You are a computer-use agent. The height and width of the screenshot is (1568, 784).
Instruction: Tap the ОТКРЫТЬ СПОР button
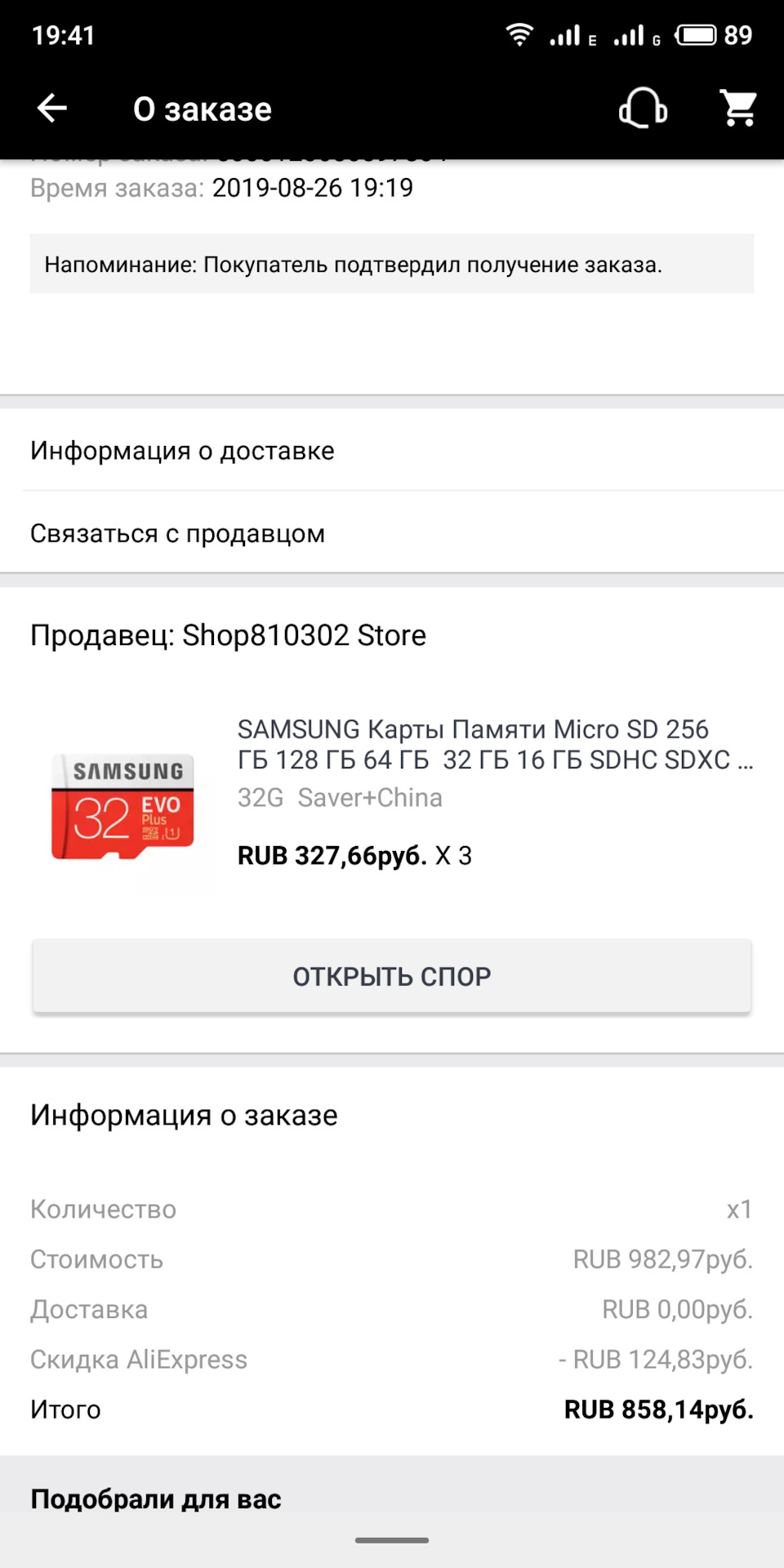pyautogui.click(x=392, y=977)
